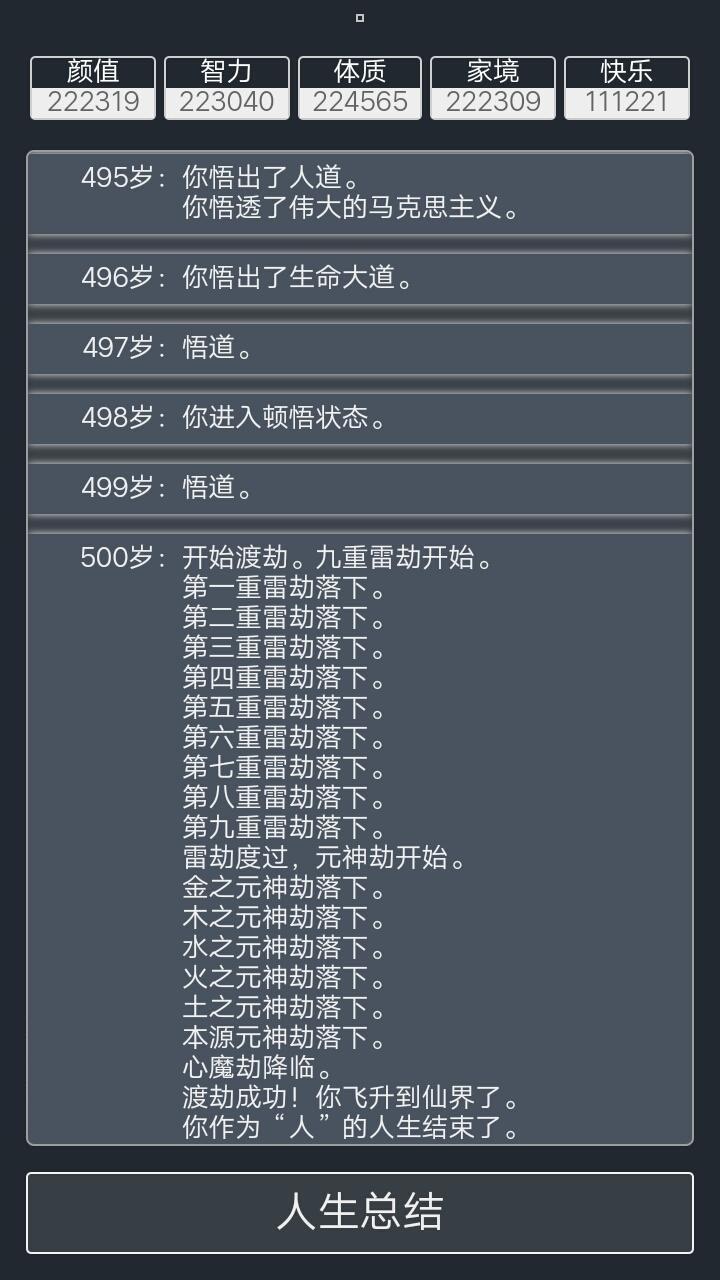Open the 人生总结 life summary button
720x1280 pixels.
click(360, 1212)
